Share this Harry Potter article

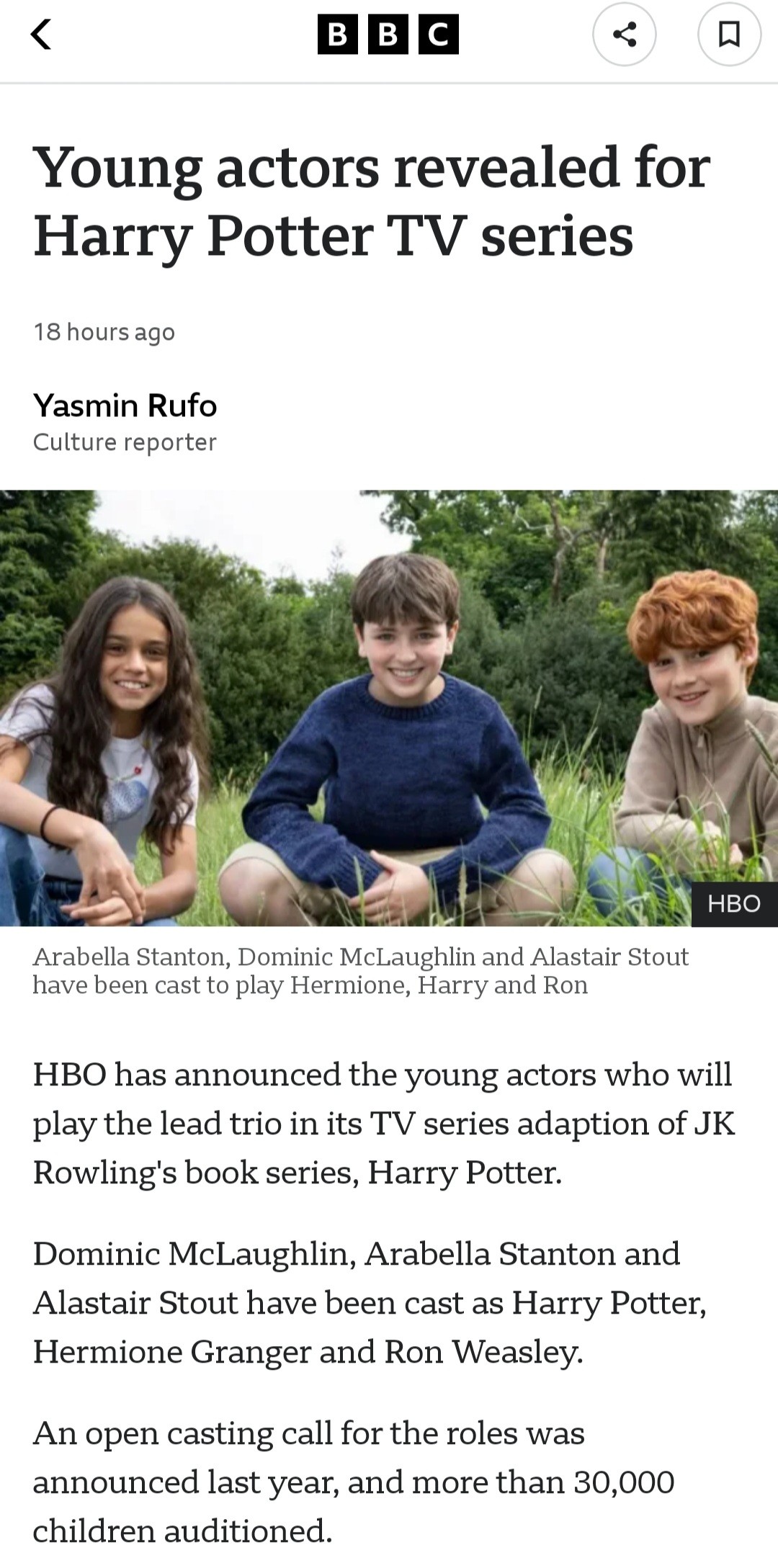[x=624, y=34]
